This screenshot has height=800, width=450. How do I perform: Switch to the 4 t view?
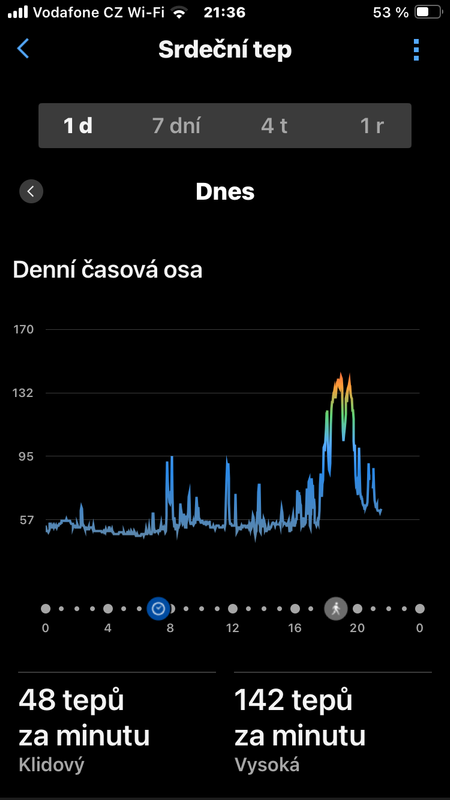coord(274,126)
